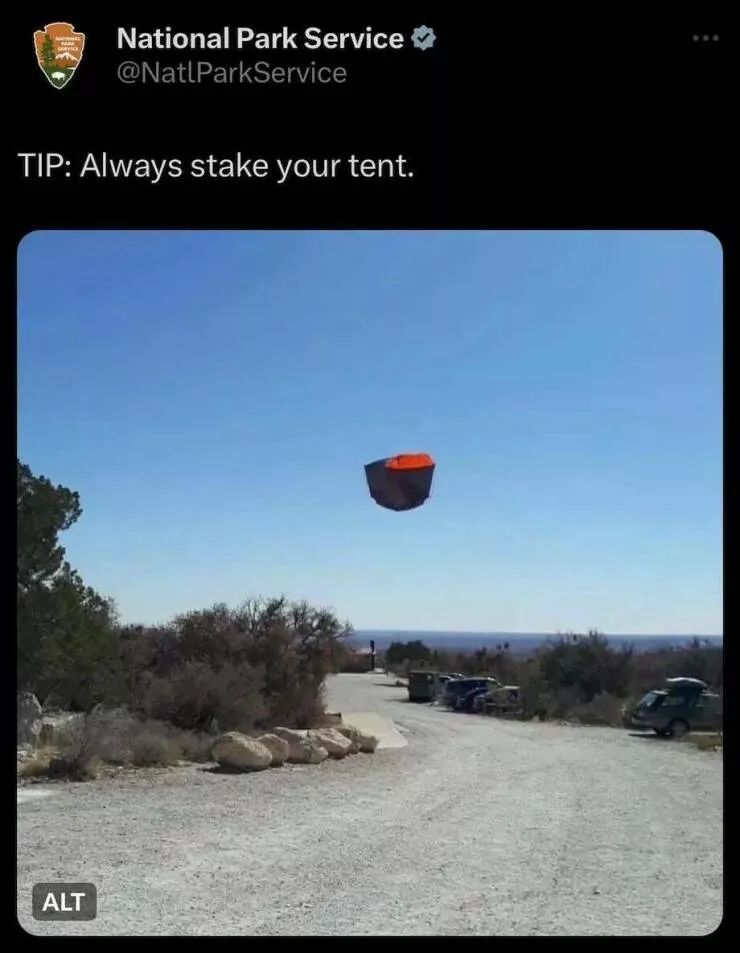Viewport: 740px width, 953px height.
Task: Show the ALT image description
Action: (x=64, y=901)
